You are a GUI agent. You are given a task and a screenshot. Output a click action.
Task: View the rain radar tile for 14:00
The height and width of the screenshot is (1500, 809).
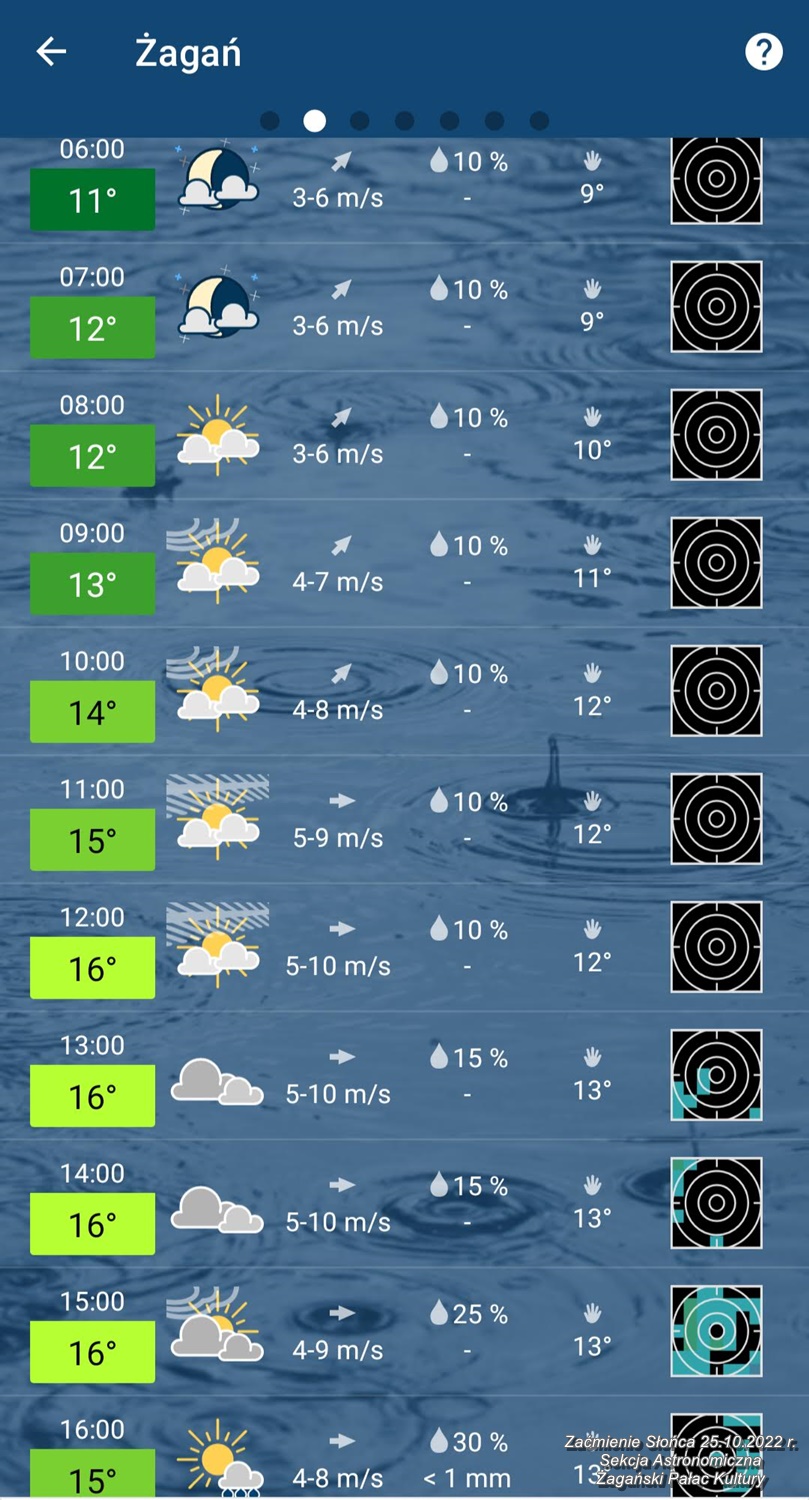(x=716, y=1203)
